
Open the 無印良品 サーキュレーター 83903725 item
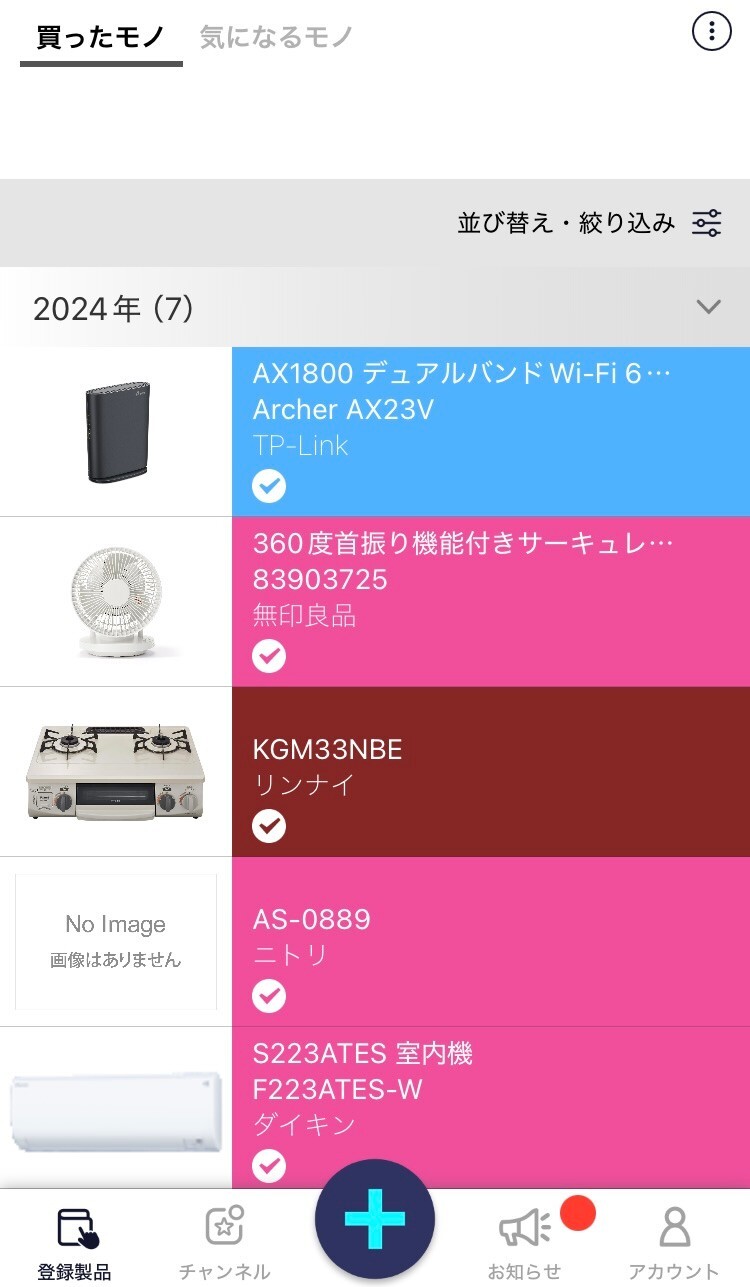(x=375, y=601)
